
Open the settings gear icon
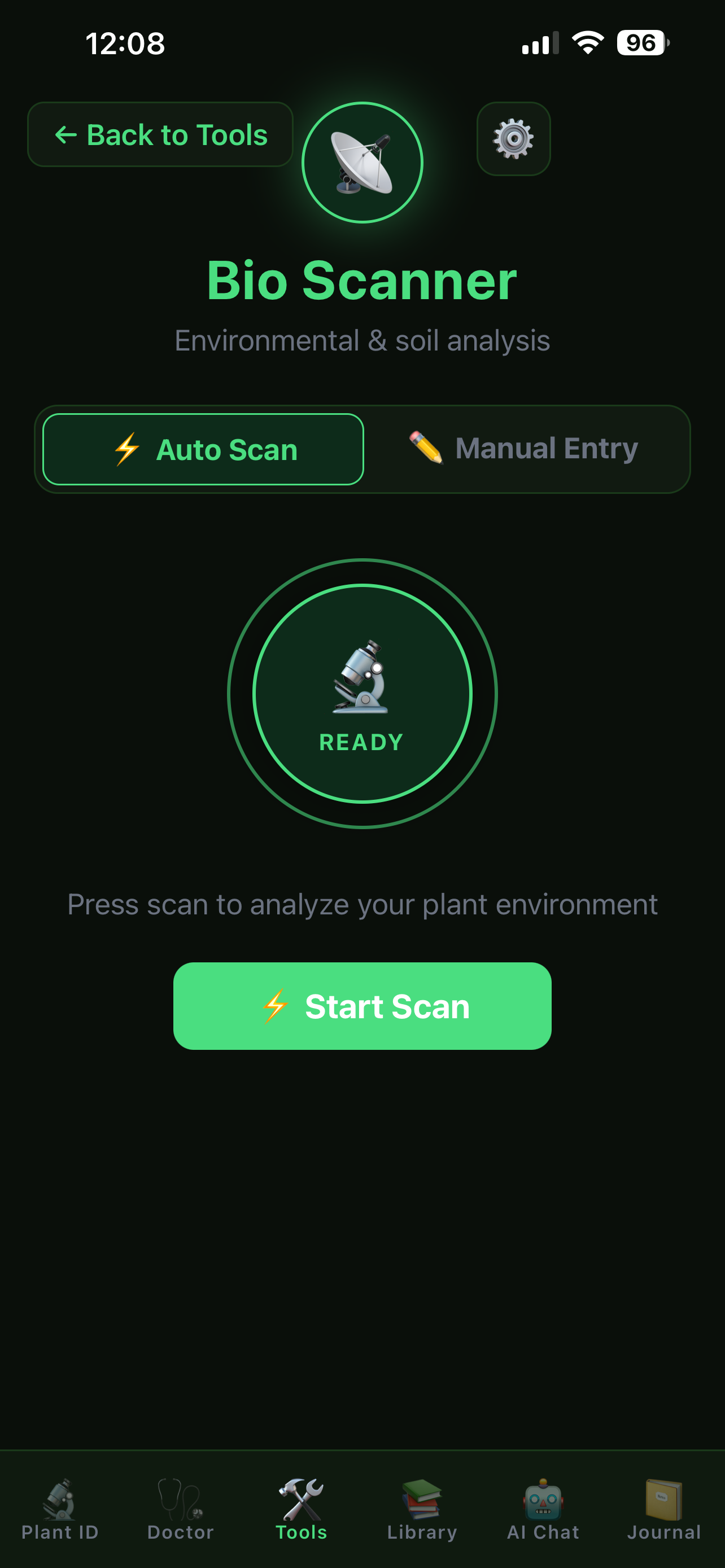tap(513, 138)
